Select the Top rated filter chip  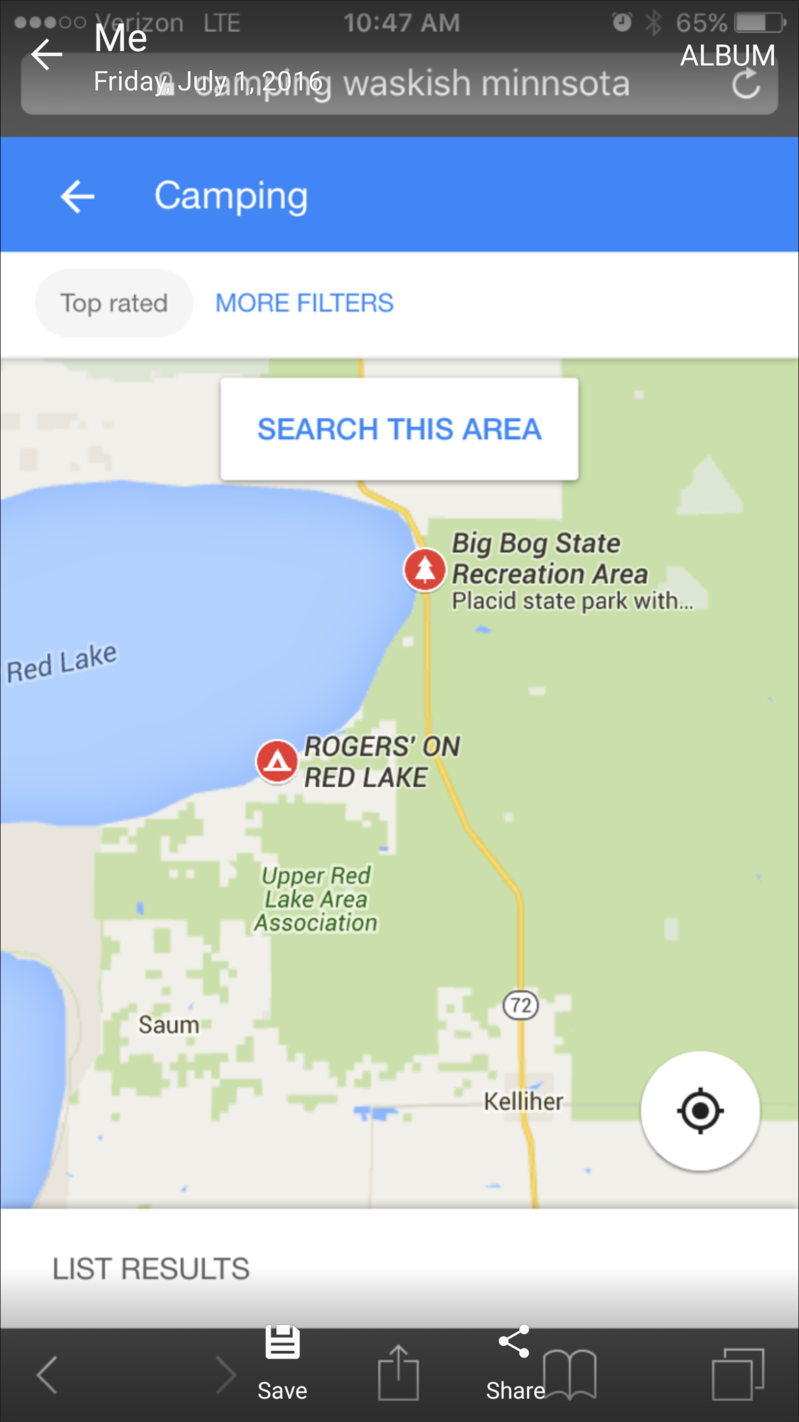[114, 303]
